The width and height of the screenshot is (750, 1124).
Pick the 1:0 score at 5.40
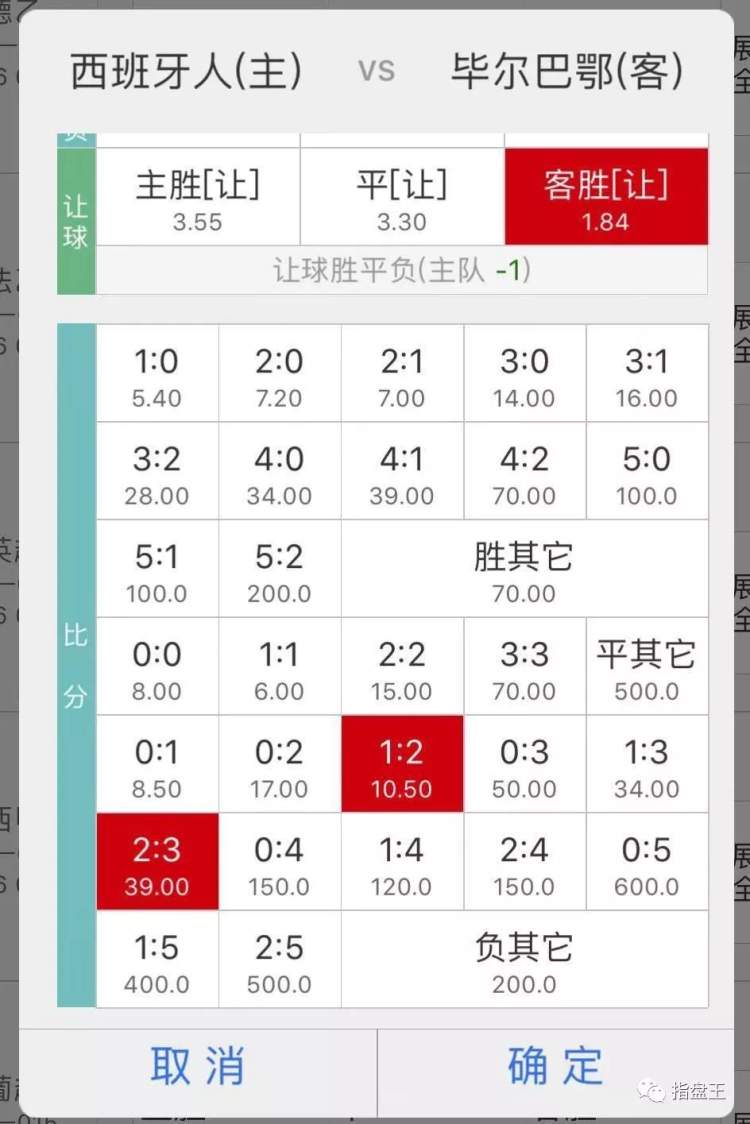pos(157,373)
